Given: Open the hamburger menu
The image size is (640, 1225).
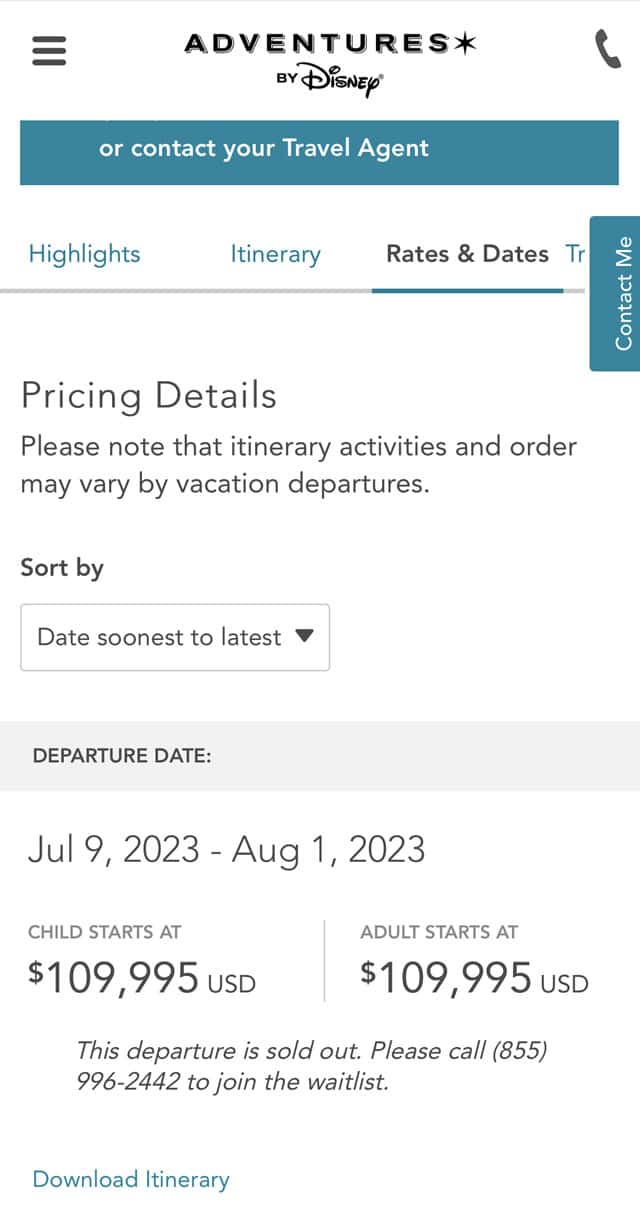Looking at the screenshot, I should point(49,50).
